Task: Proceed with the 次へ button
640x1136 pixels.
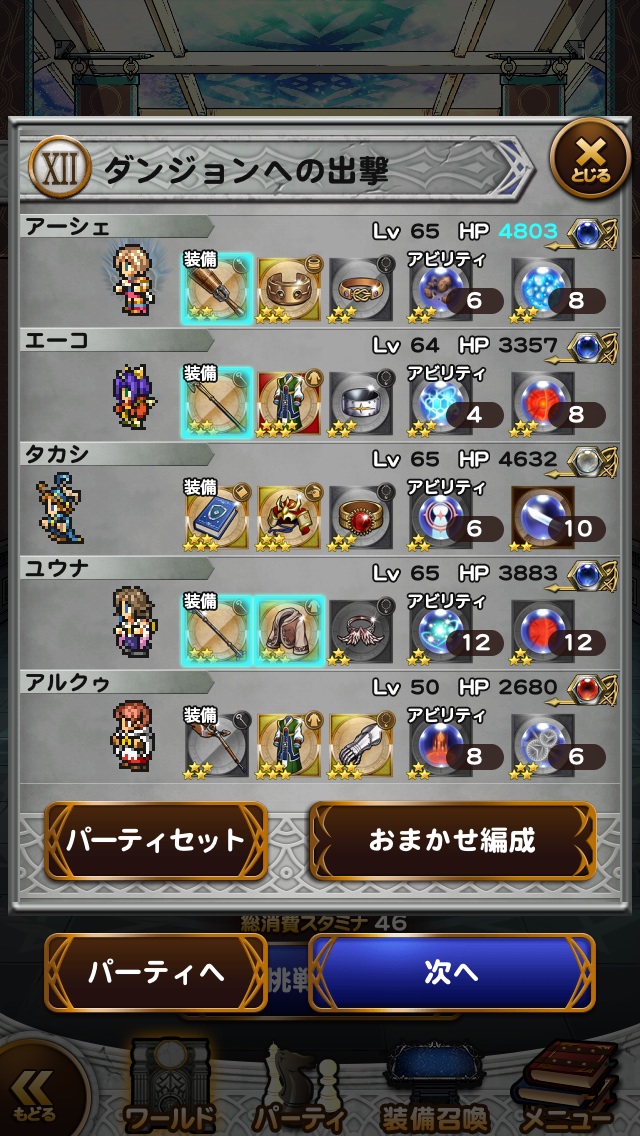Action: point(452,972)
